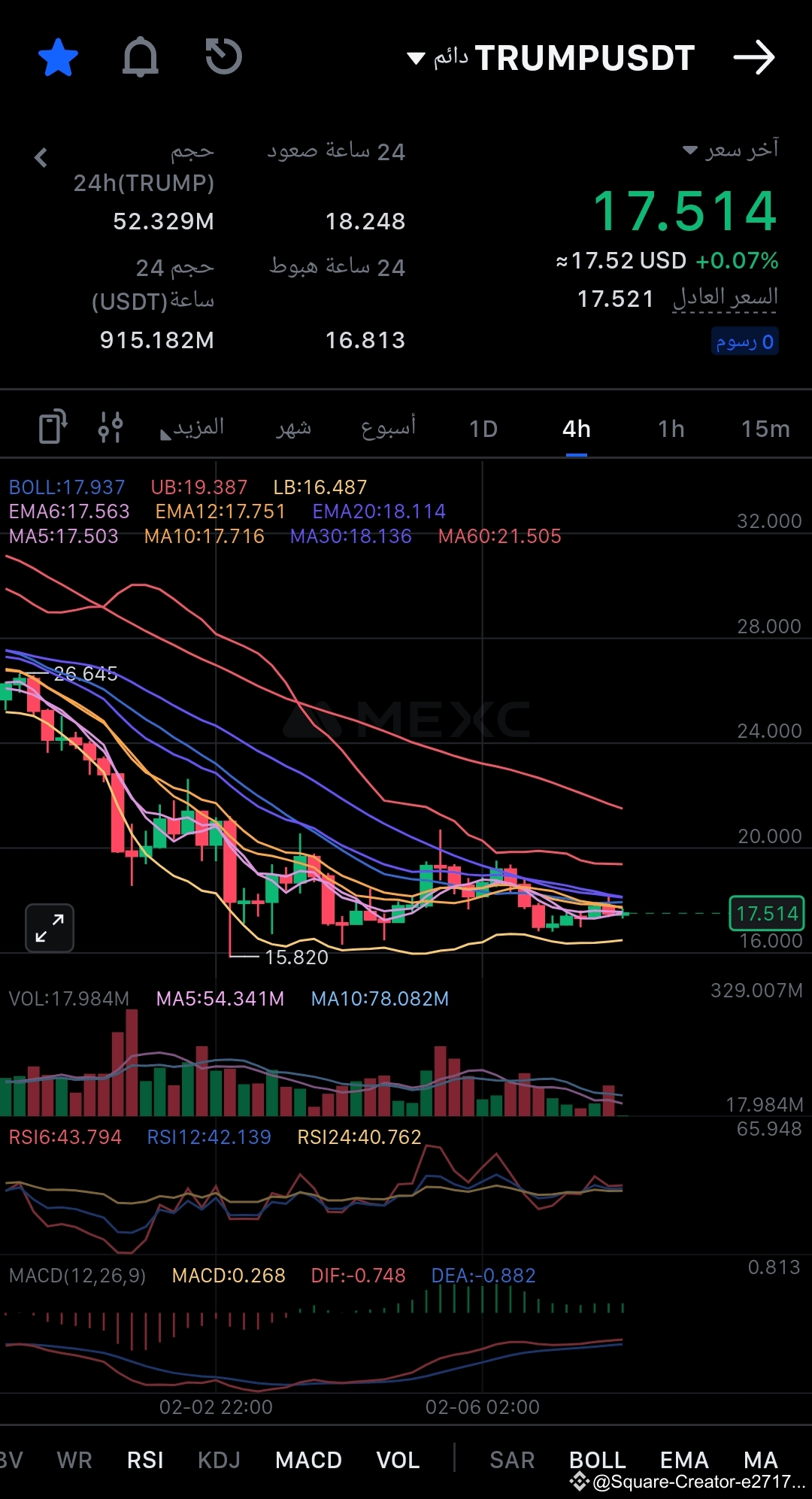Image resolution: width=812 pixels, height=1499 pixels.
Task: Expand المزيد for more timeframes
Action: [x=192, y=428]
